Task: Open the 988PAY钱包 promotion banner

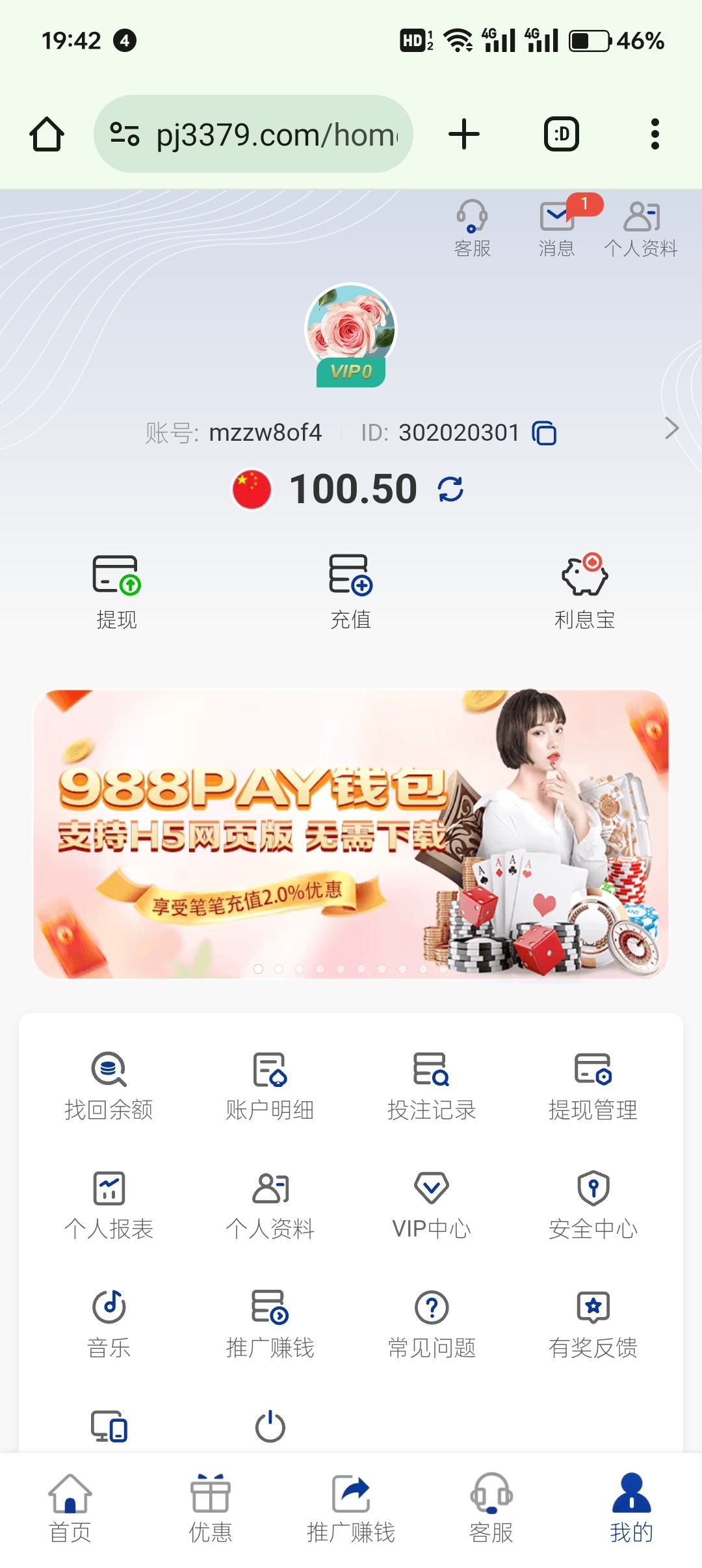Action: [350, 833]
